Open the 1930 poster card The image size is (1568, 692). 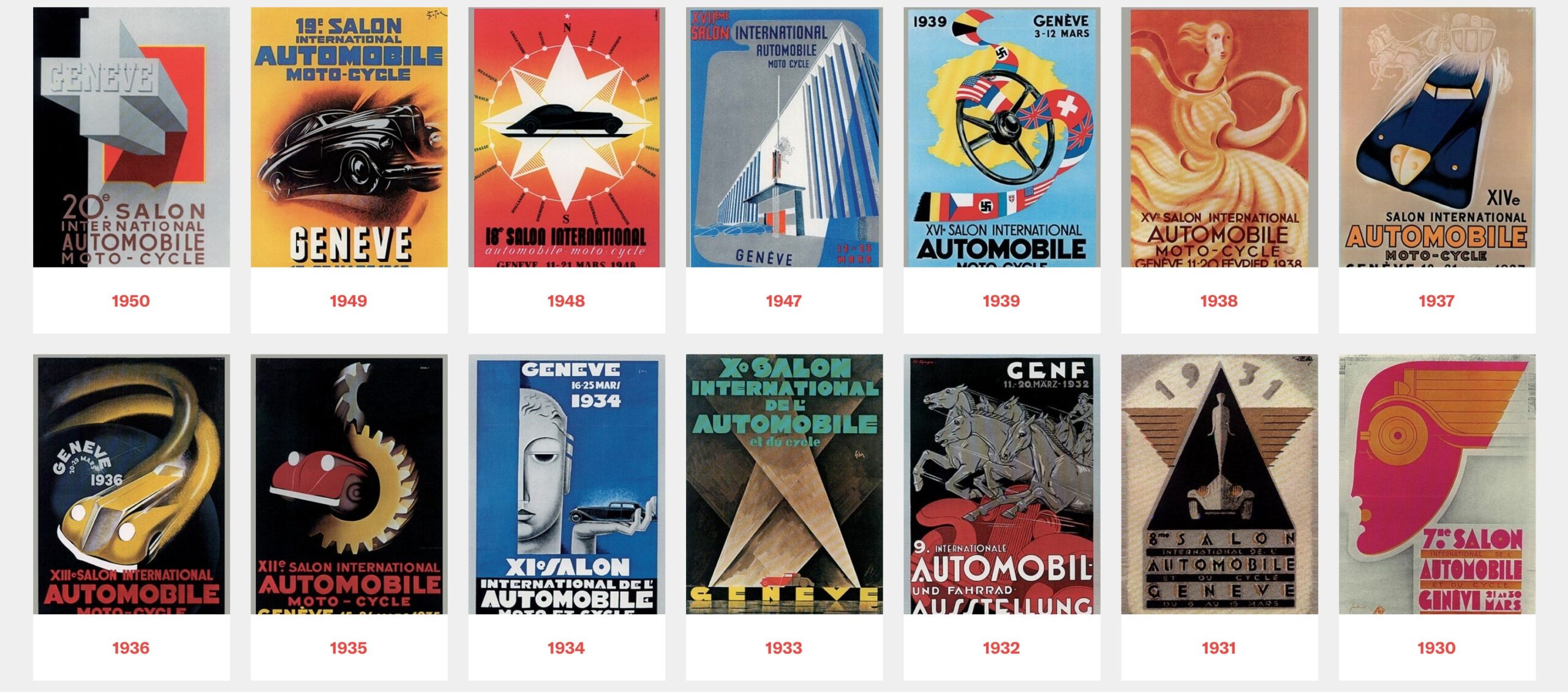pyautogui.click(x=1436, y=484)
